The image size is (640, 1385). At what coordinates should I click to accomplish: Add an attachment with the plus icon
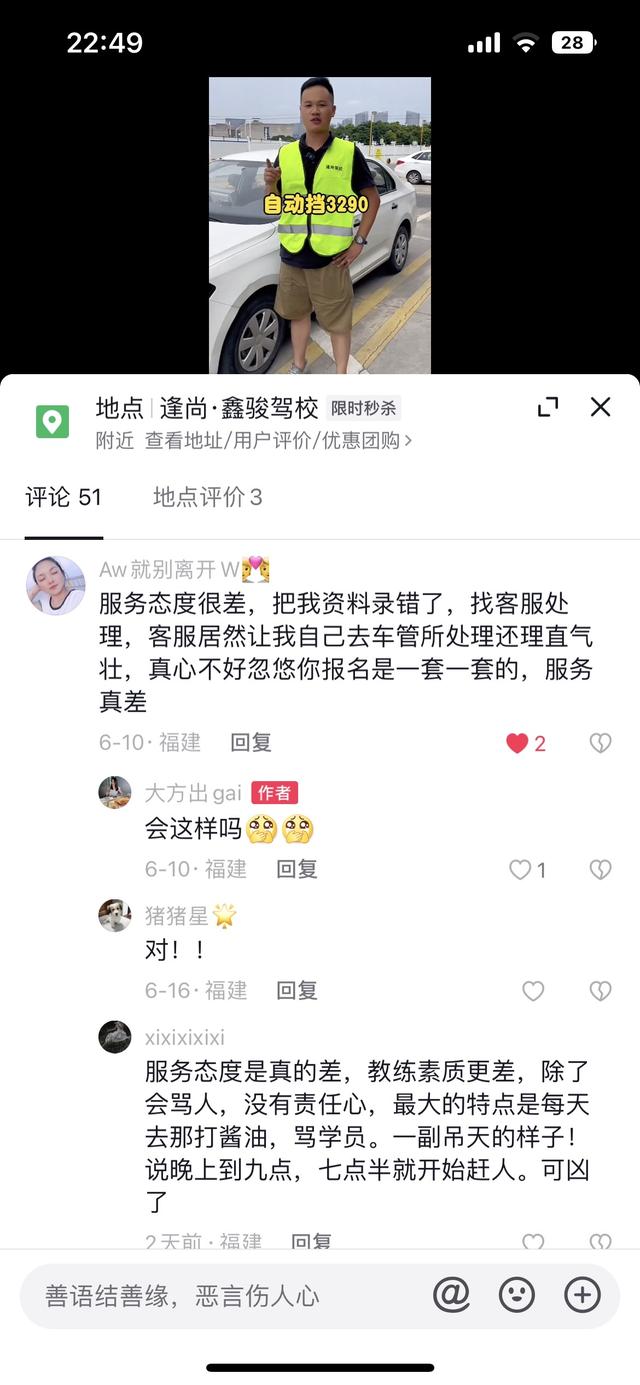click(582, 1295)
